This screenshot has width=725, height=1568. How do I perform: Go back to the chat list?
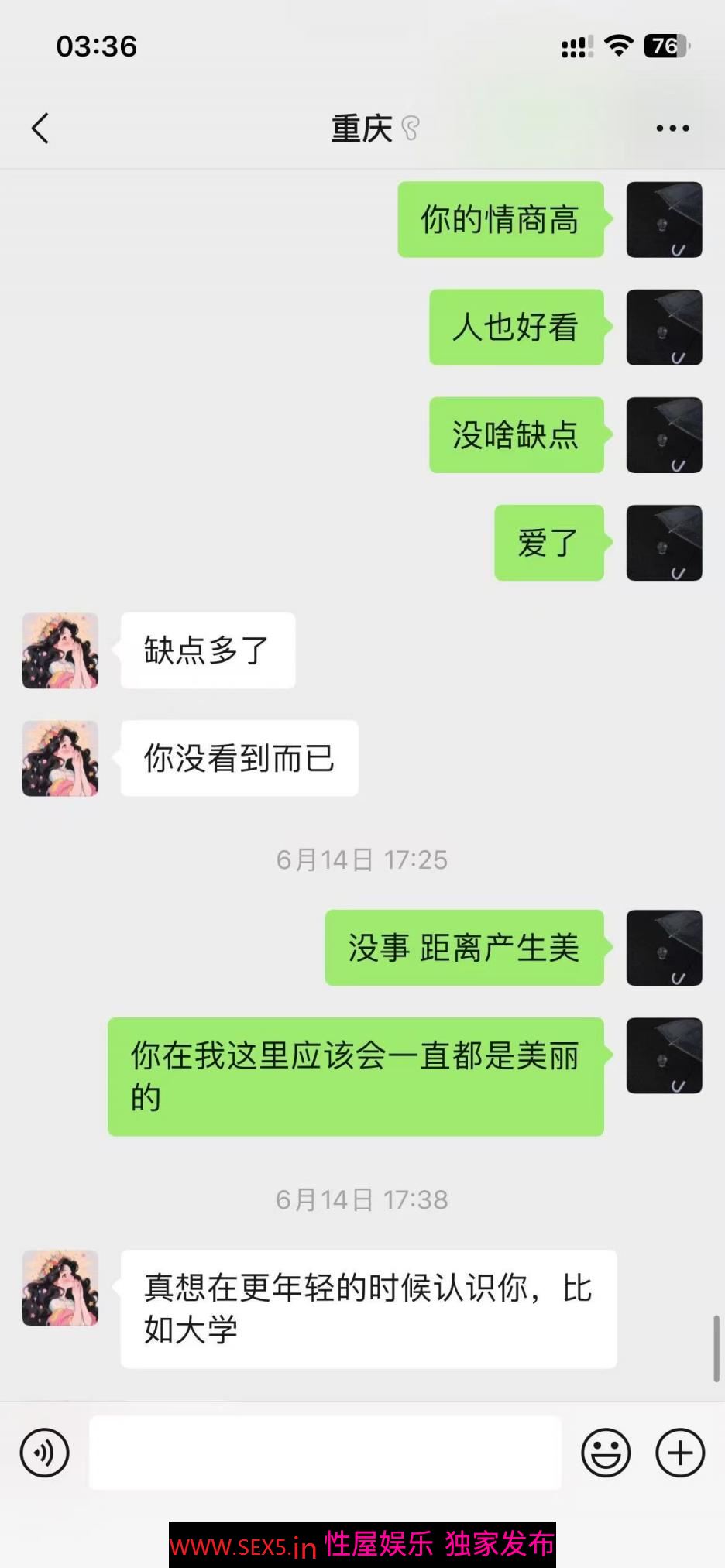point(40,129)
